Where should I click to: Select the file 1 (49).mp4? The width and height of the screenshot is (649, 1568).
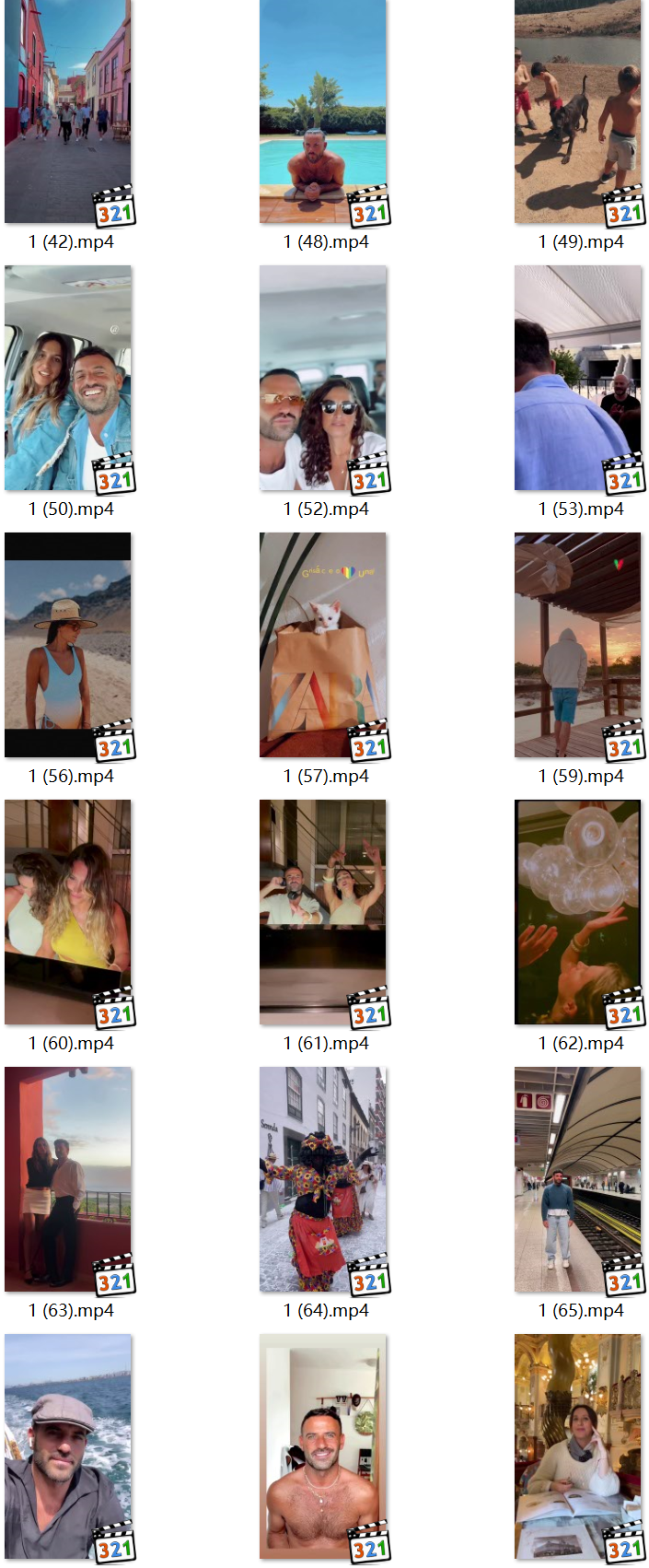pos(578,111)
